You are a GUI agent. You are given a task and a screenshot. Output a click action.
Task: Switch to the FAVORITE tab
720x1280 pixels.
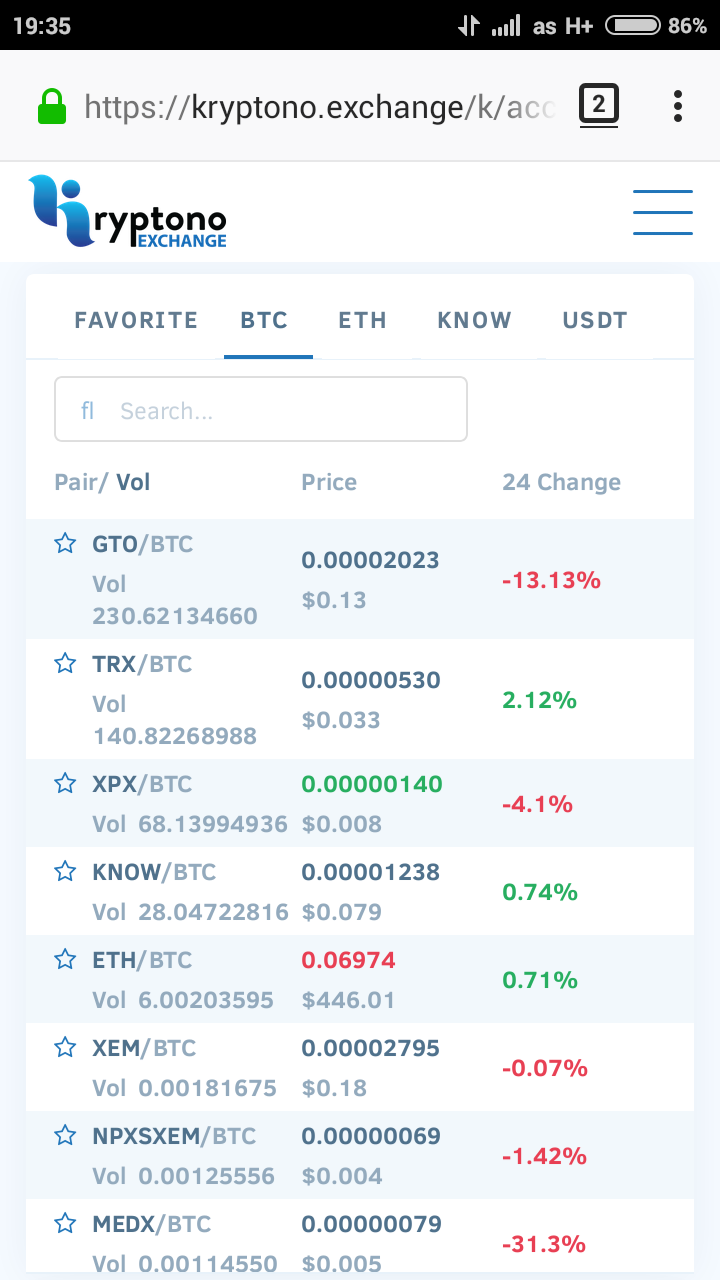tap(136, 320)
